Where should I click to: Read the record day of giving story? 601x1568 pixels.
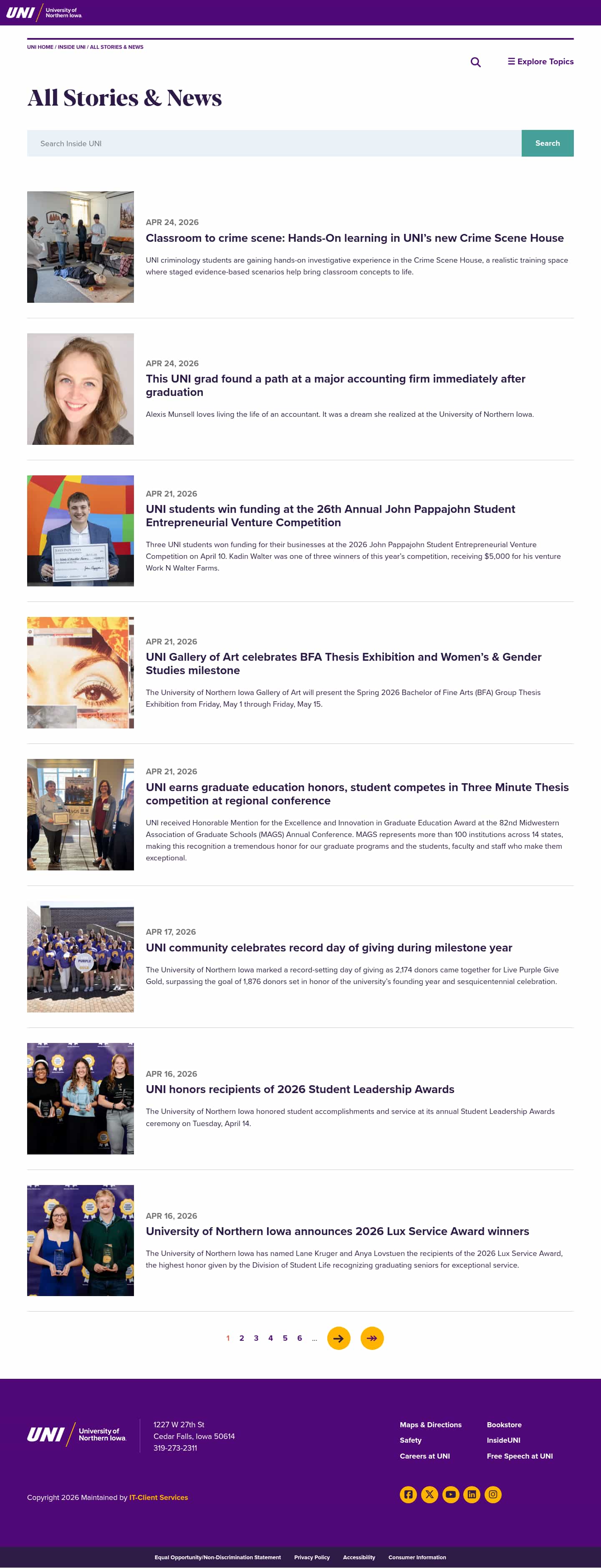[x=328, y=947]
